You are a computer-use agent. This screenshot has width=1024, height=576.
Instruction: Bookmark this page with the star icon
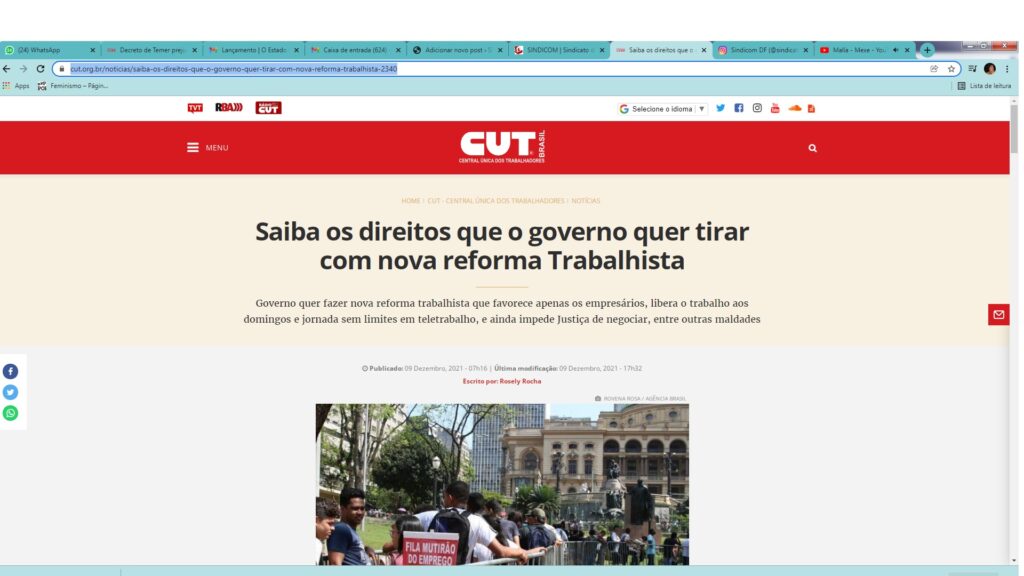(951, 69)
